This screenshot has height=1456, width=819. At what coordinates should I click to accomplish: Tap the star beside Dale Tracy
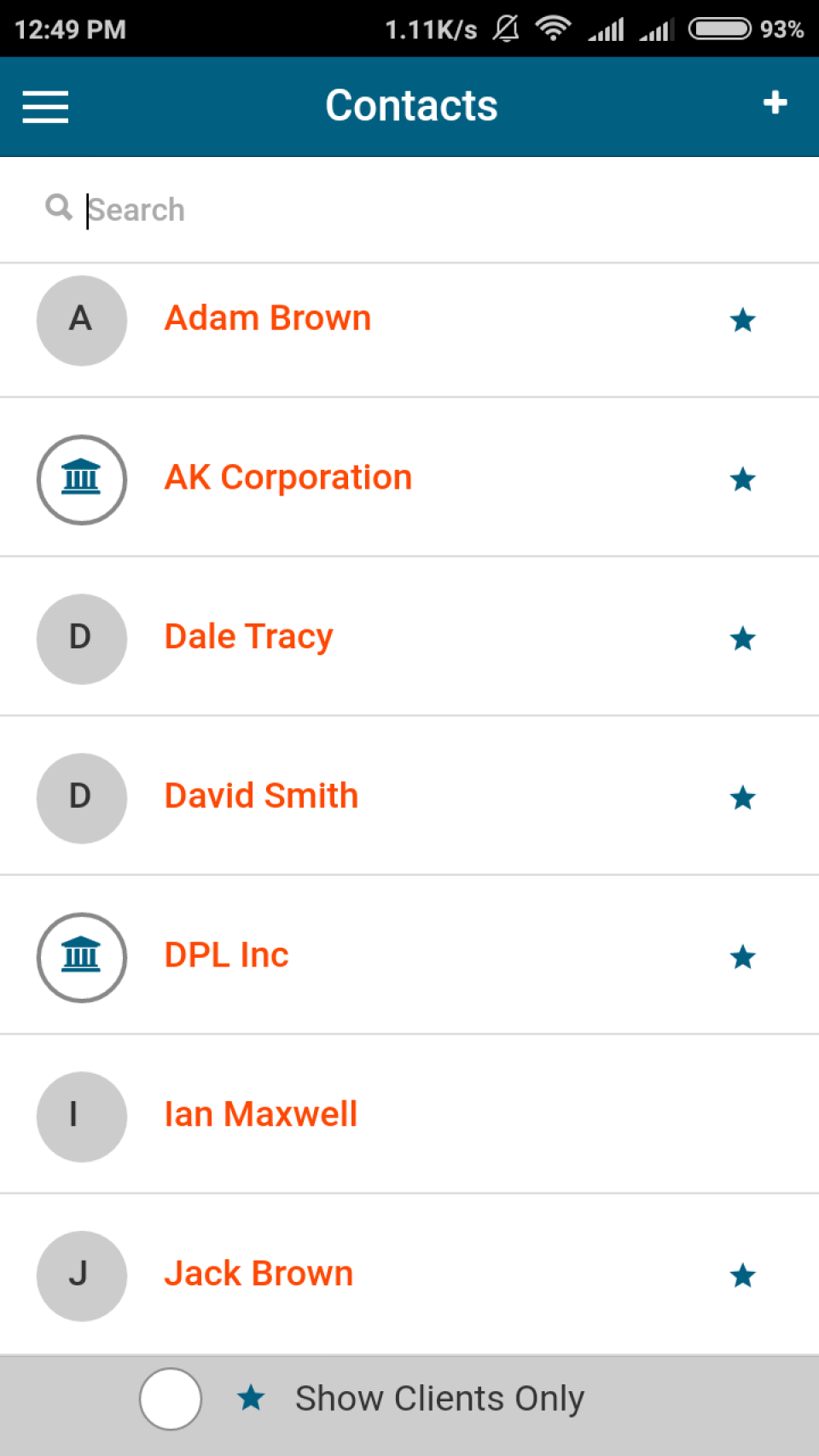743,639
